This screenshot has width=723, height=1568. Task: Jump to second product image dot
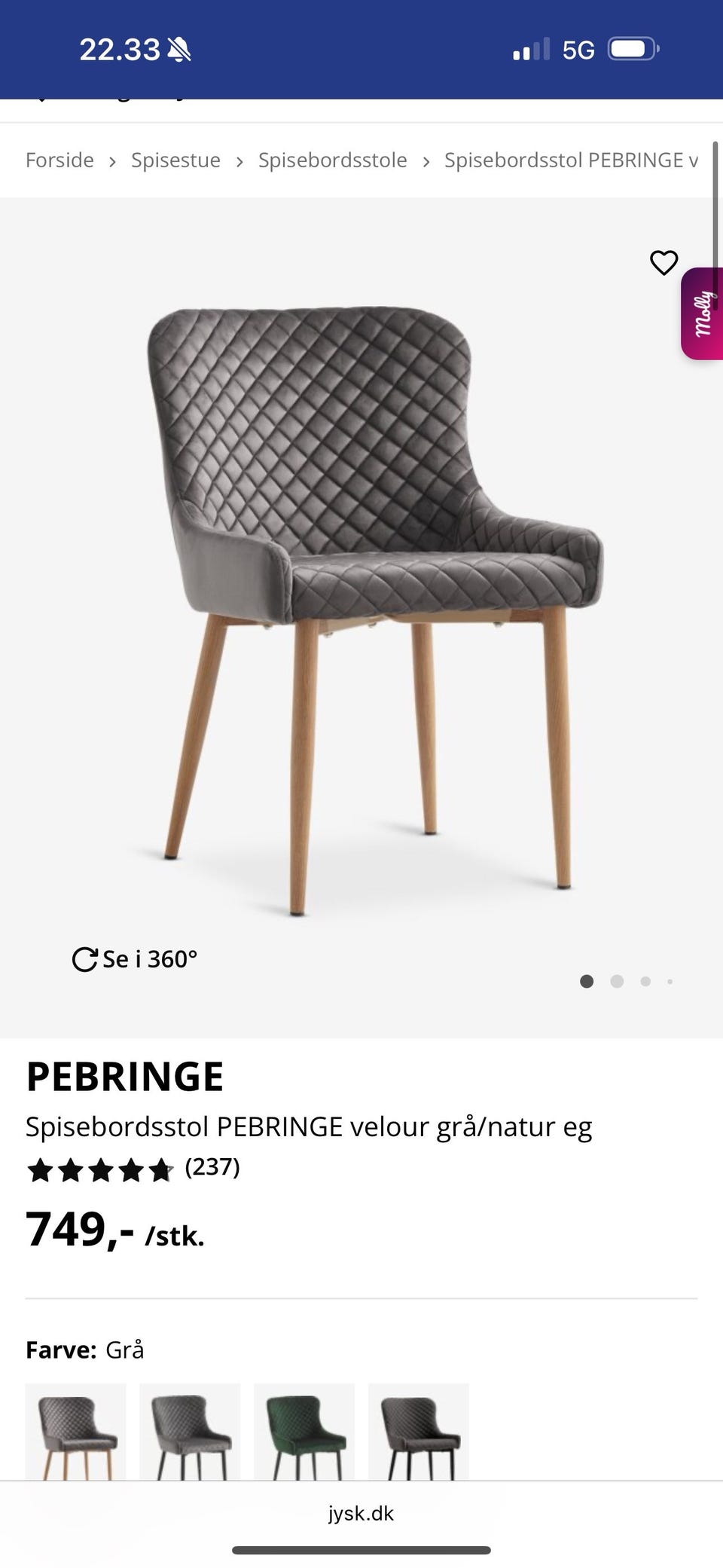point(617,981)
